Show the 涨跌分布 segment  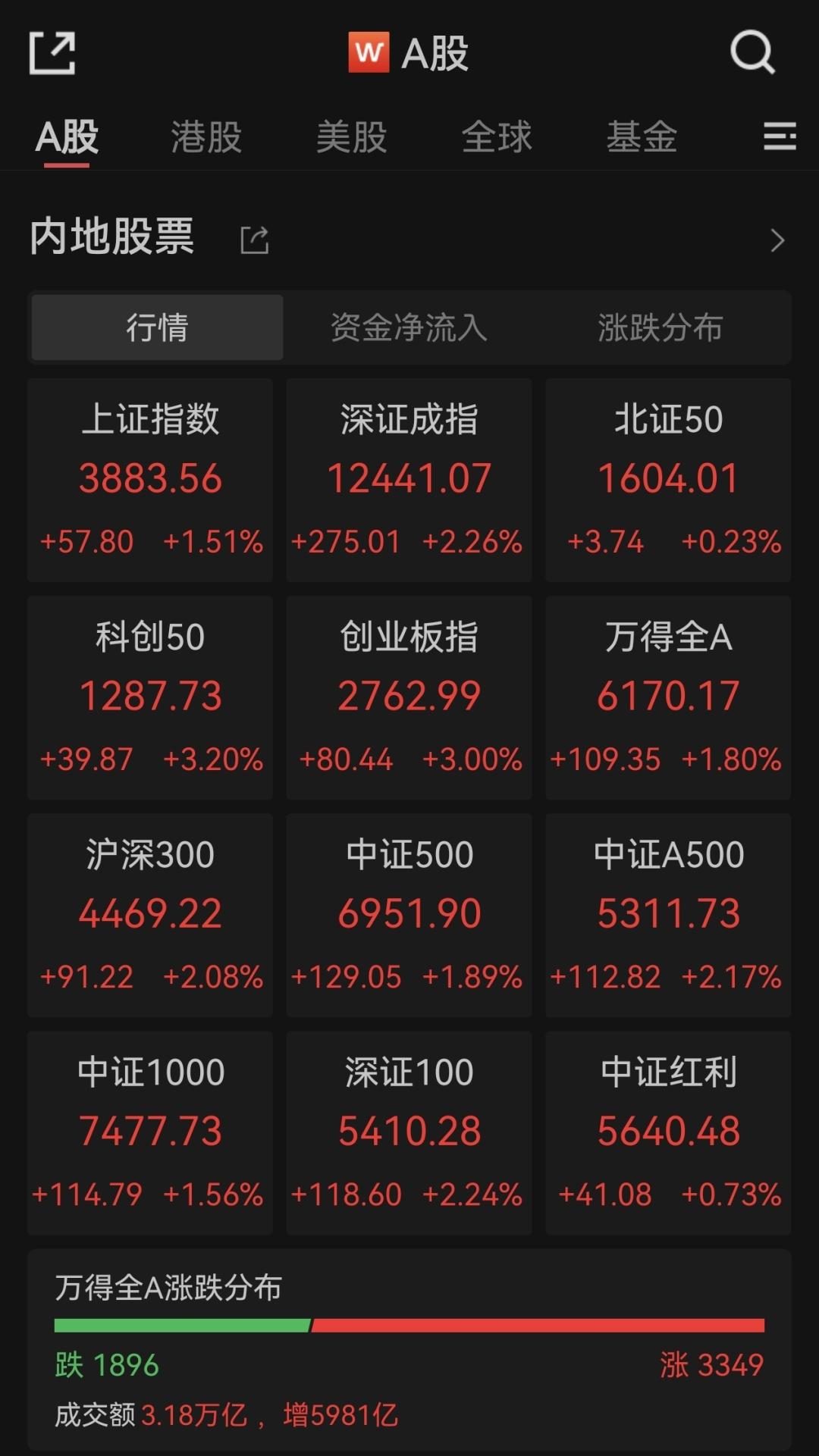pos(660,327)
